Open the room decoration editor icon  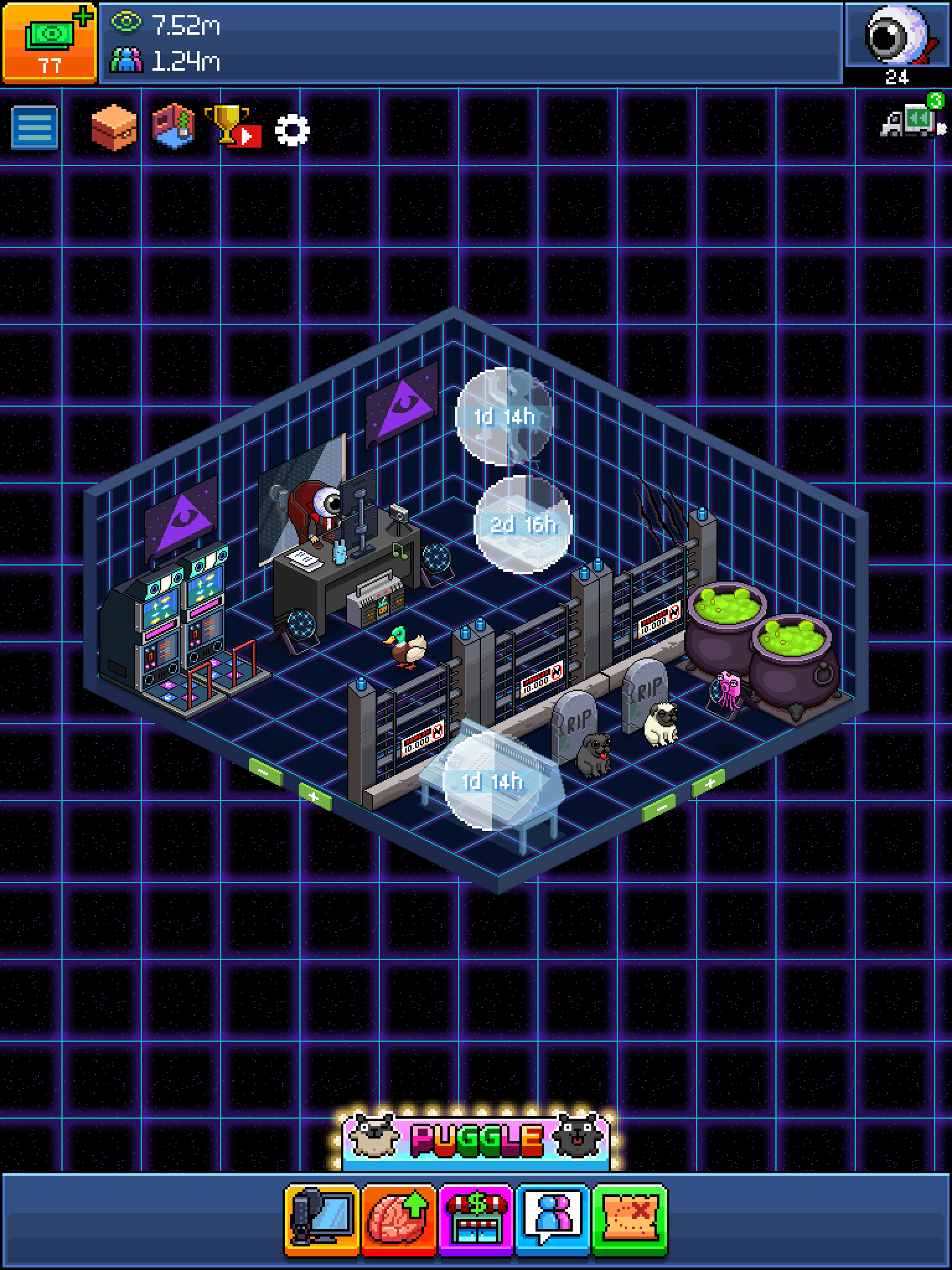pyautogui.click(x=174, y=127)
